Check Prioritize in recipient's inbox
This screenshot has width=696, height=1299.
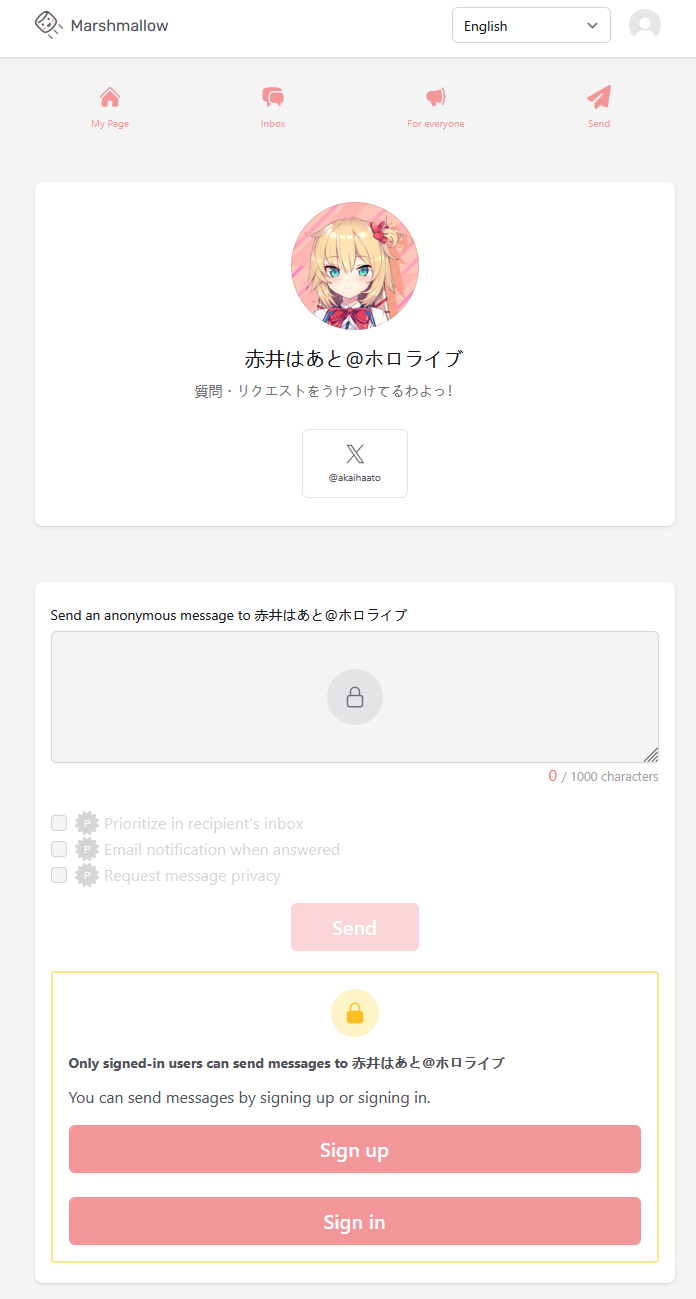pyautogui.click(x=59, y=823)
